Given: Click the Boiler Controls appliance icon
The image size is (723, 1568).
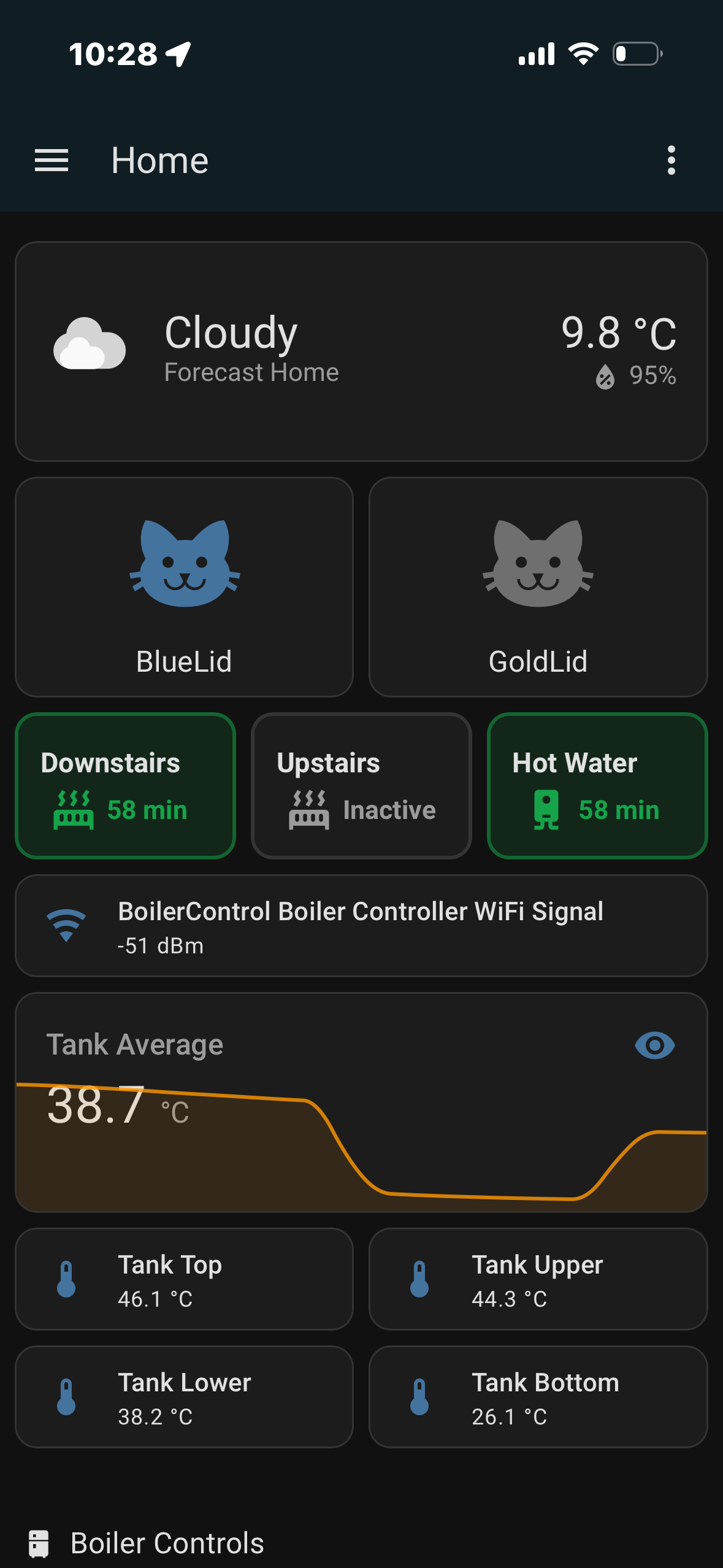Looking at the screenshot, I should [x=39, y=1542].
